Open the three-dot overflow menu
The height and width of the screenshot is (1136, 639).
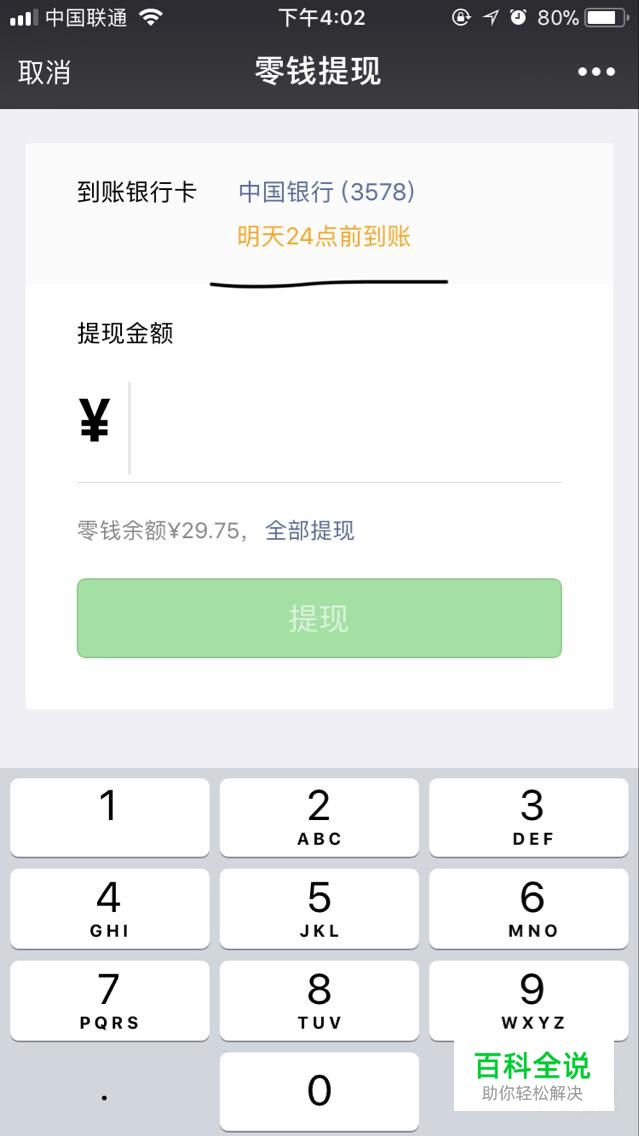(x=596, y=72)
